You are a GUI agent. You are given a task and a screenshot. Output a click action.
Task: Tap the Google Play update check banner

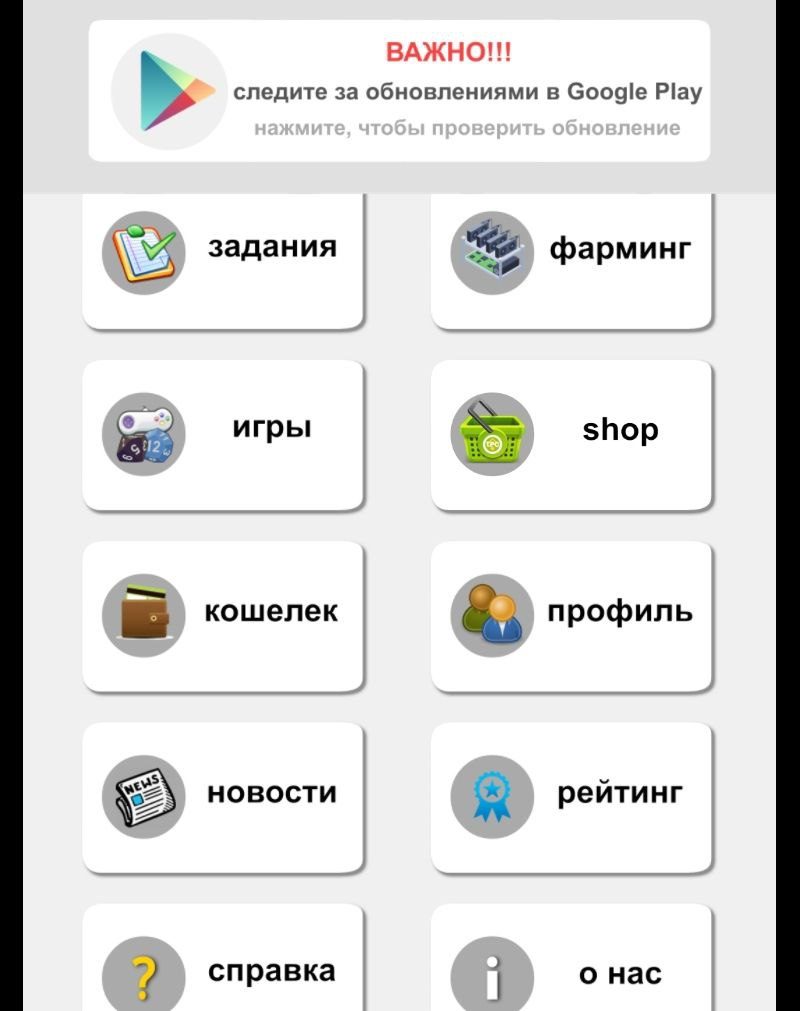pos(399,91)
